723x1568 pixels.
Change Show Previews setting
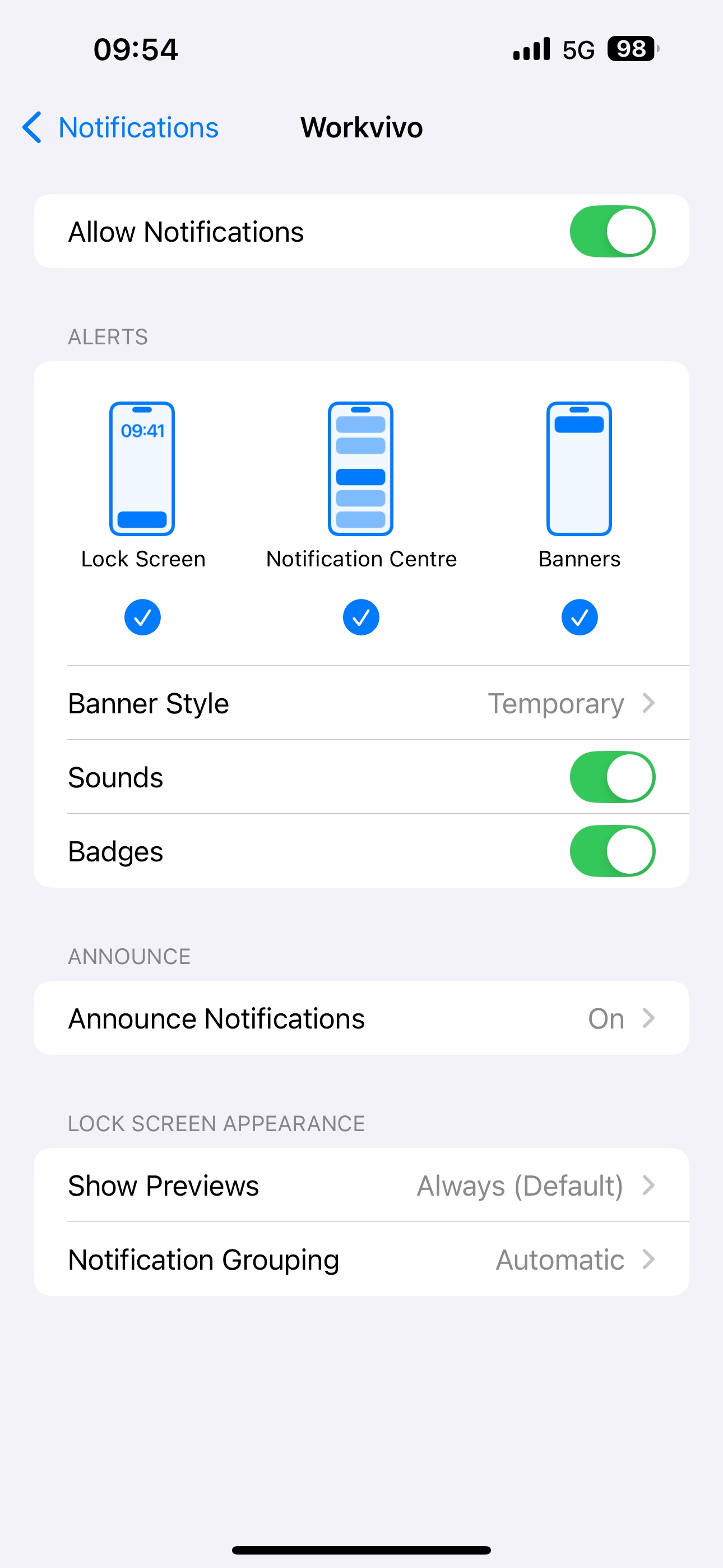(x=361, y=1186)
